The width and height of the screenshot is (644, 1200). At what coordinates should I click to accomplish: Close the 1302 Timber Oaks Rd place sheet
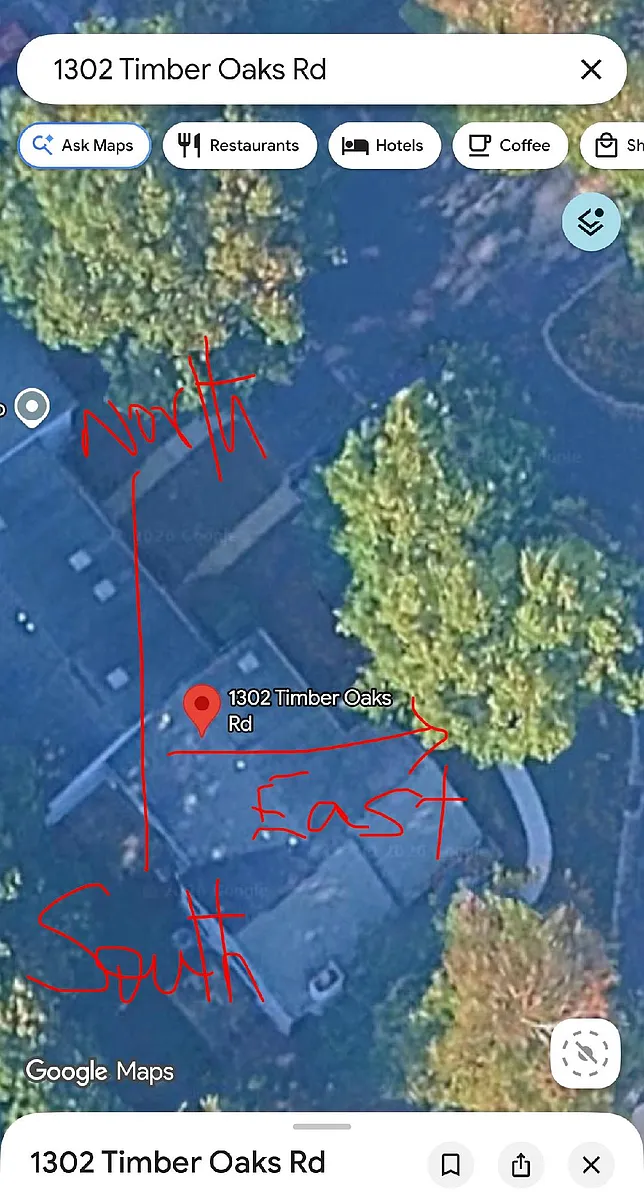[x=591, y=1165]
